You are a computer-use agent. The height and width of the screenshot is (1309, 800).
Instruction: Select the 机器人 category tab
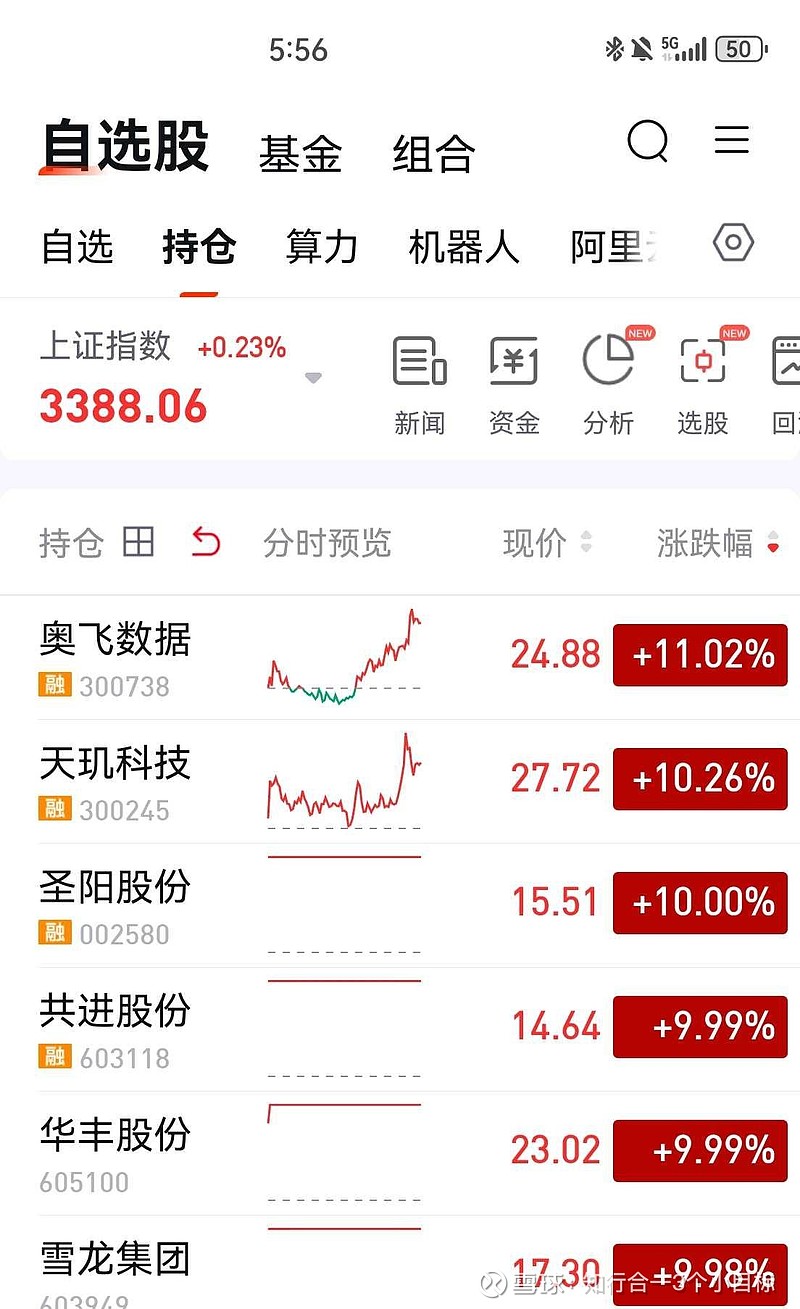[x=464, y=247]
